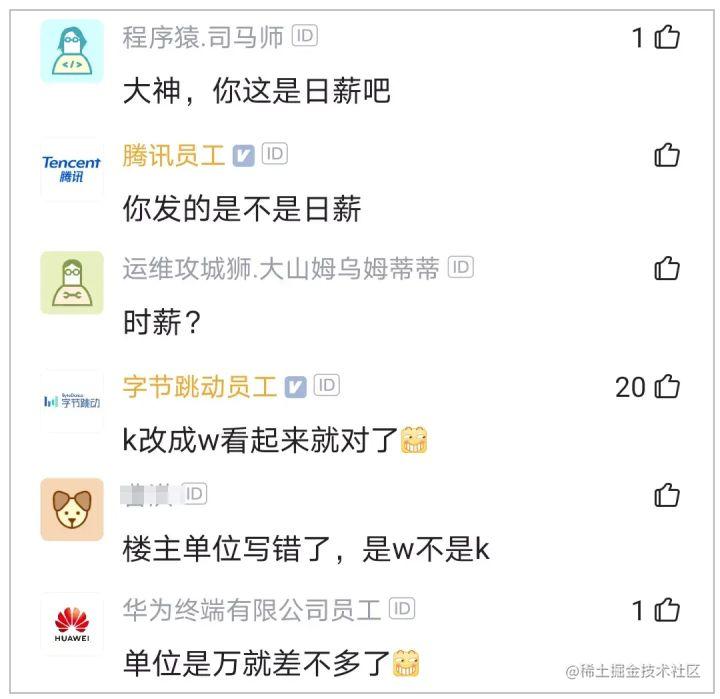The height and width of the screenshot is (699, 720).
Task: Like 字节跳动员工's comment
Action: point(667,386)
